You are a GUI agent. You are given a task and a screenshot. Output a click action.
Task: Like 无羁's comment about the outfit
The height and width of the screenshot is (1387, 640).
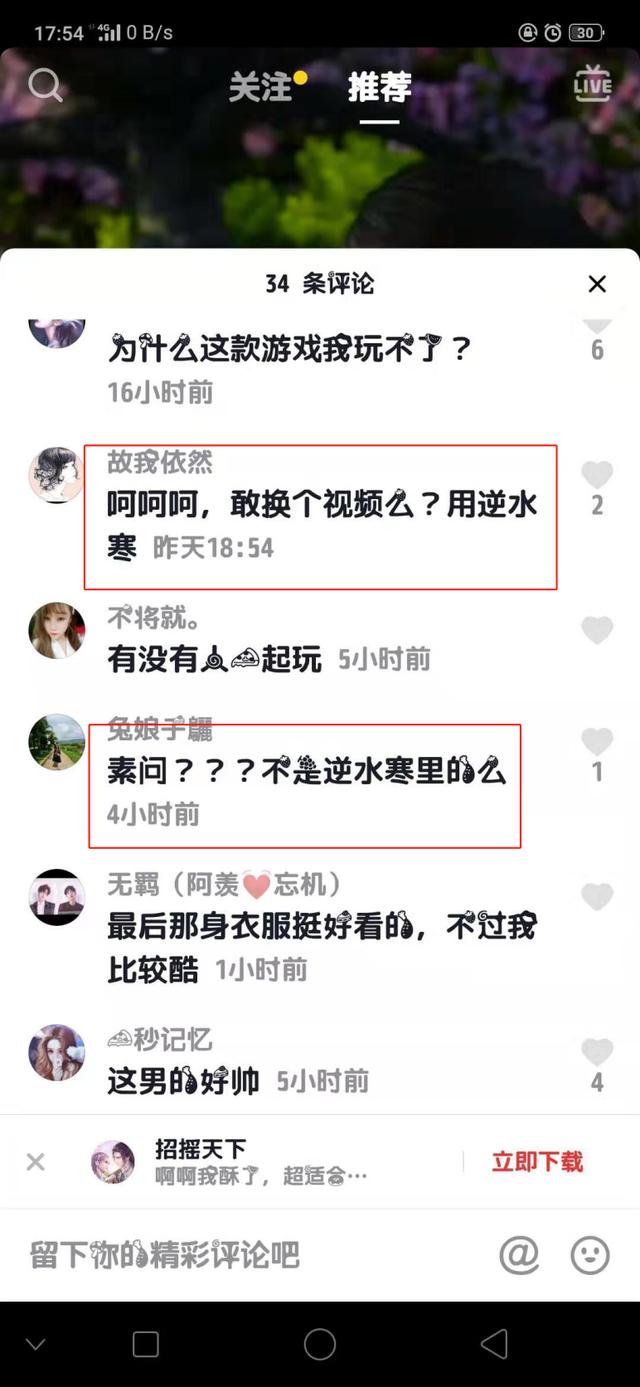(x=597, y=897)
